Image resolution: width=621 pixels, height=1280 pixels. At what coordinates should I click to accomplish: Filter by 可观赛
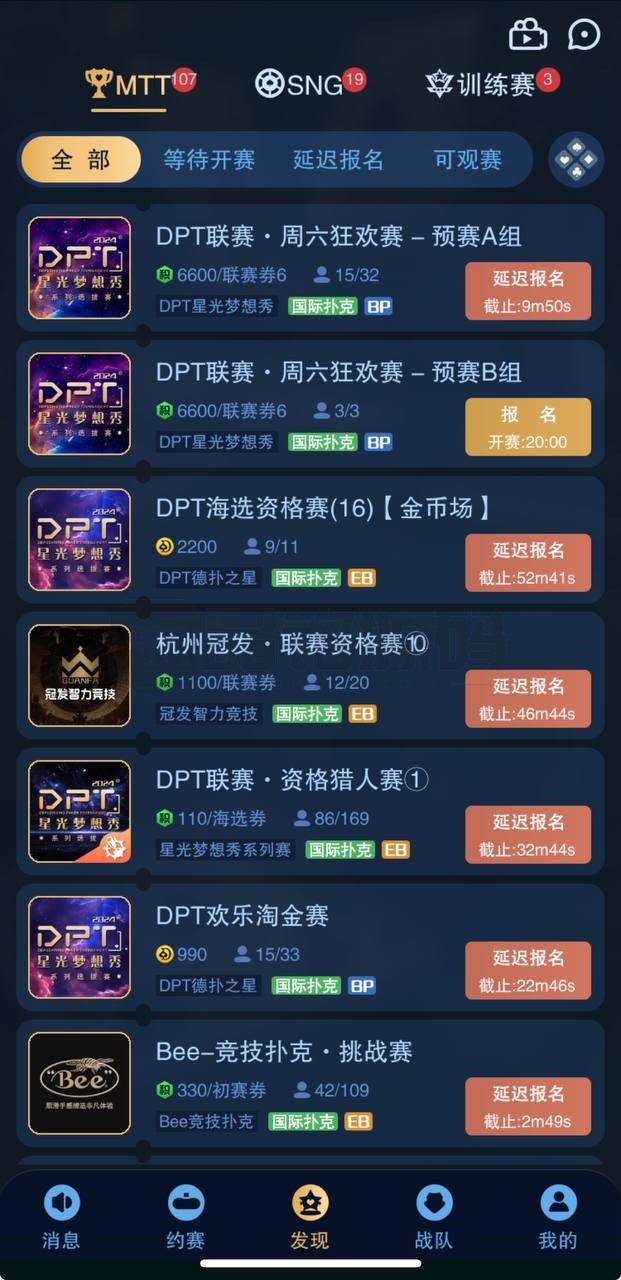tap(468, 160)
